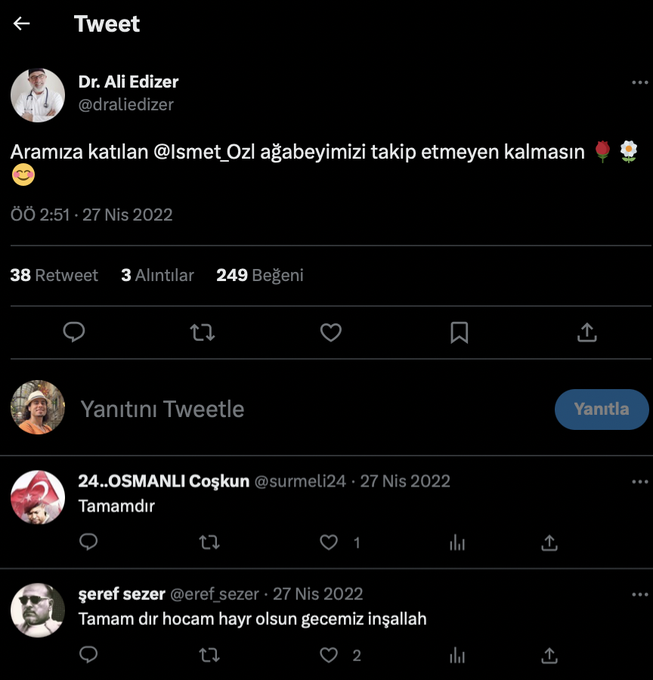Open overflow menu on 24..OSMANLI Coşkun's reply
653x680 pixels.
click(x=640, y=482)
